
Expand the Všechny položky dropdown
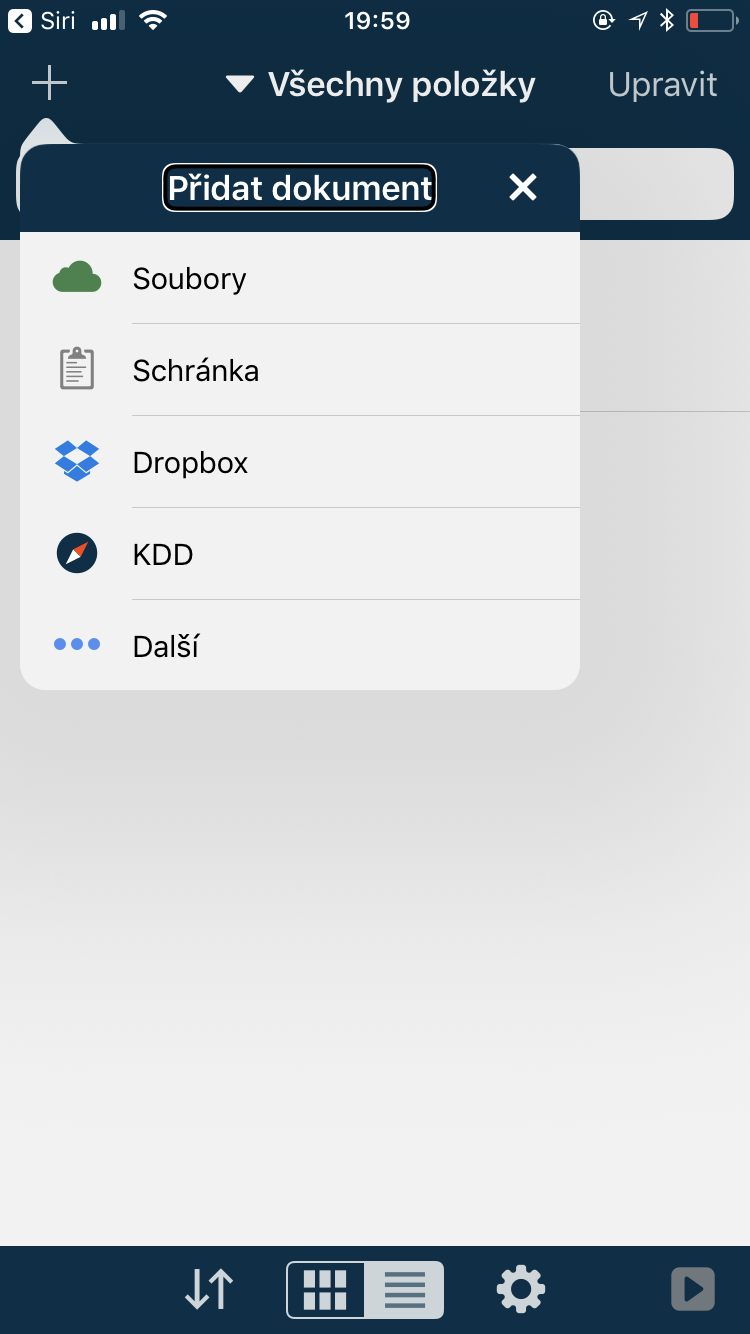380,85
